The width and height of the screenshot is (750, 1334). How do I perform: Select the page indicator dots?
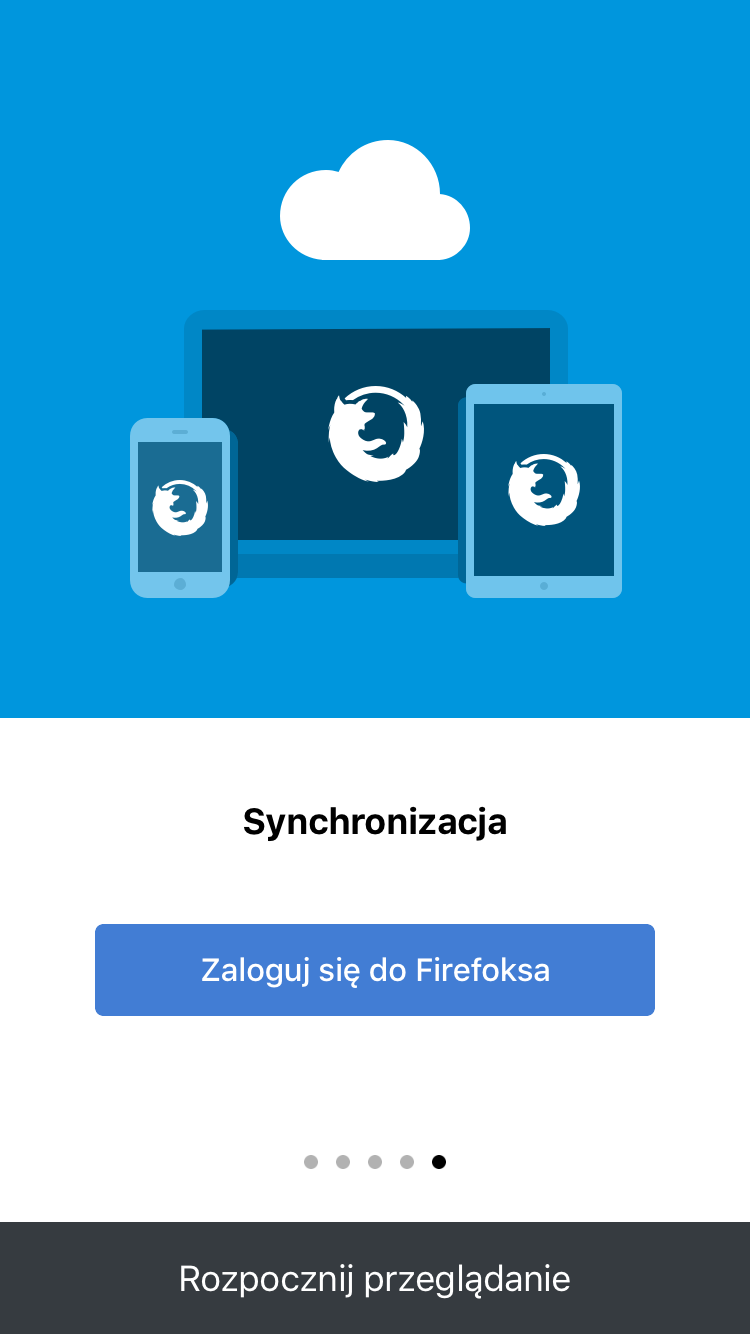pyautogui.click(x=375, y=1162)
